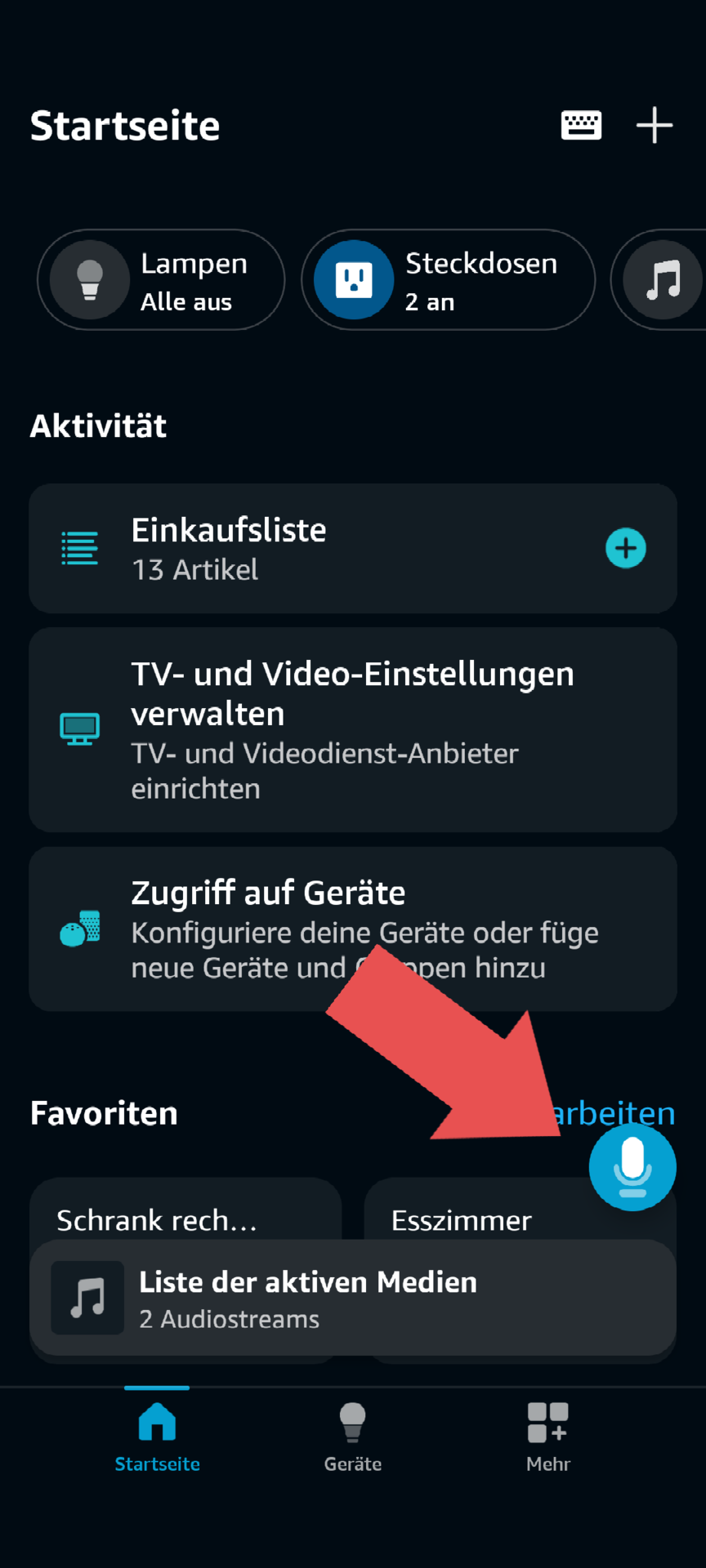Open the Lampen chip
The image size is (706, 1568).
pos(161,280)
